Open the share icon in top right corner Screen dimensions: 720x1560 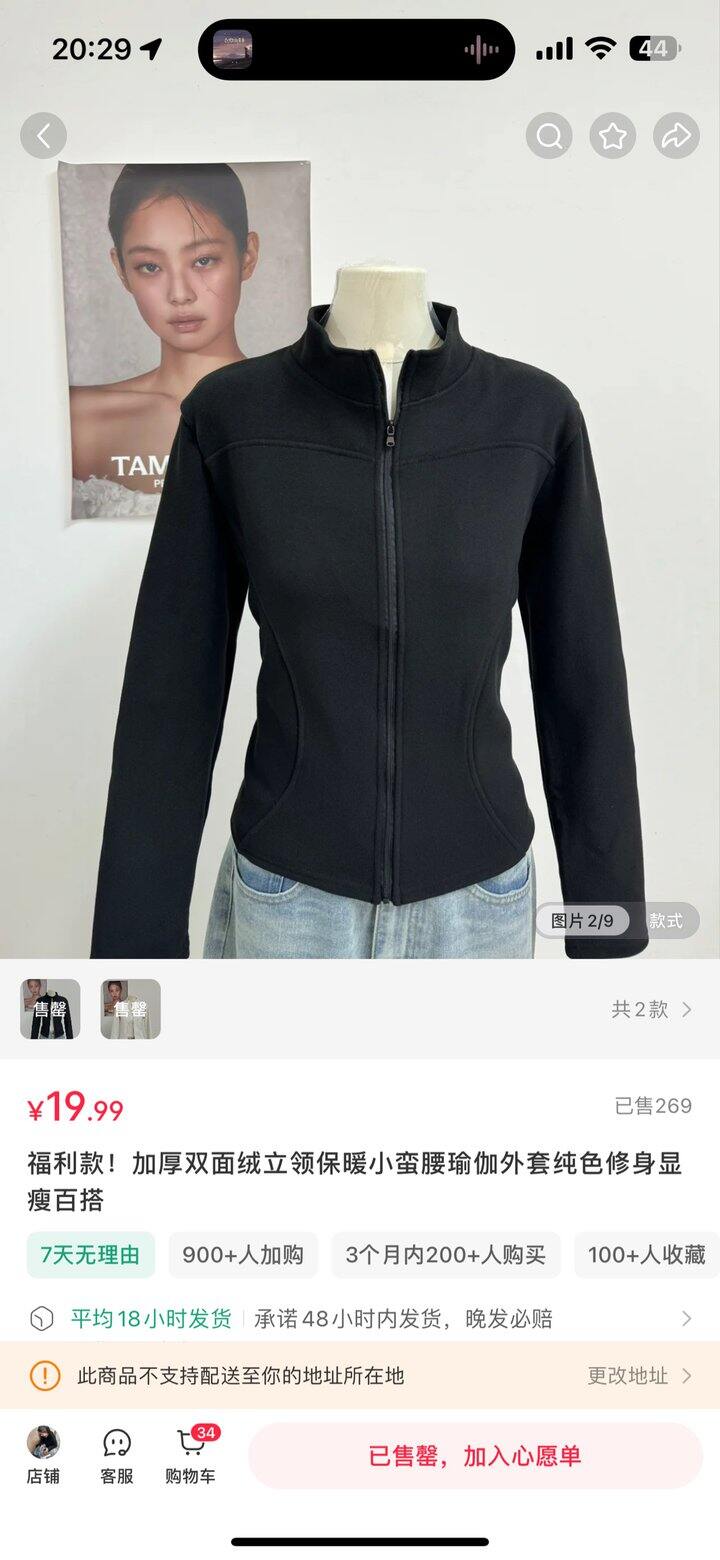pyautogui.click(x=676, y=135)
